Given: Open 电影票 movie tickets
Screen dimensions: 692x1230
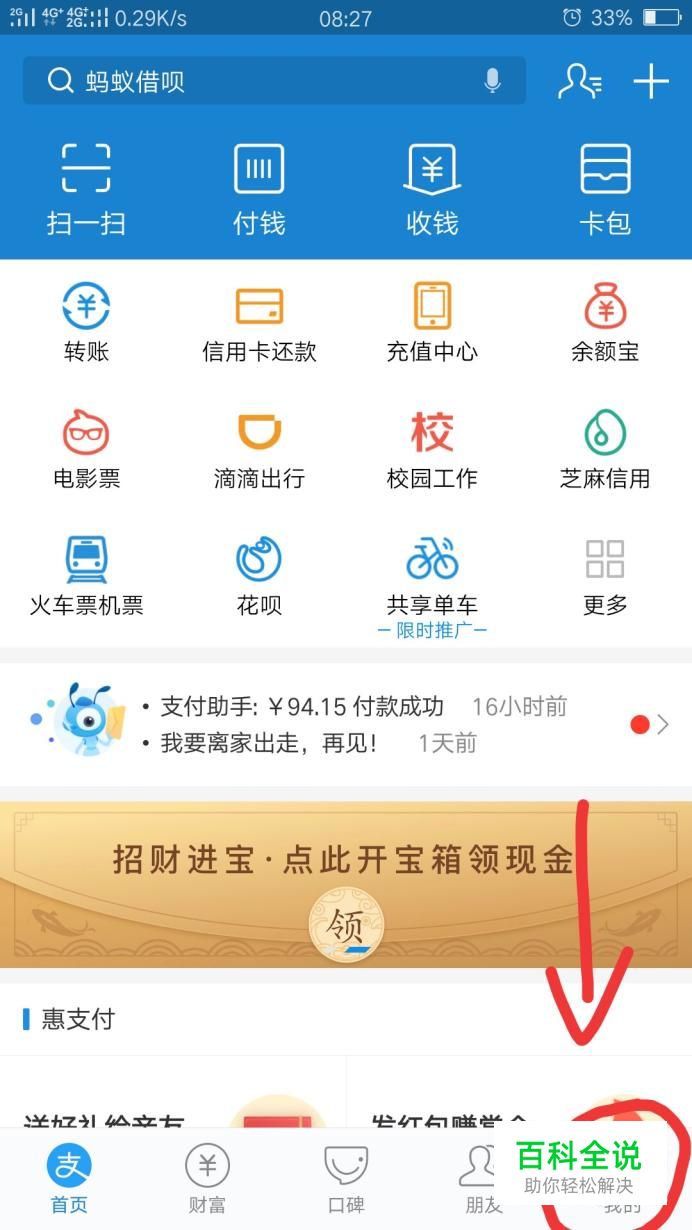Looking at the screenshot, I should (x=86, y=449).
